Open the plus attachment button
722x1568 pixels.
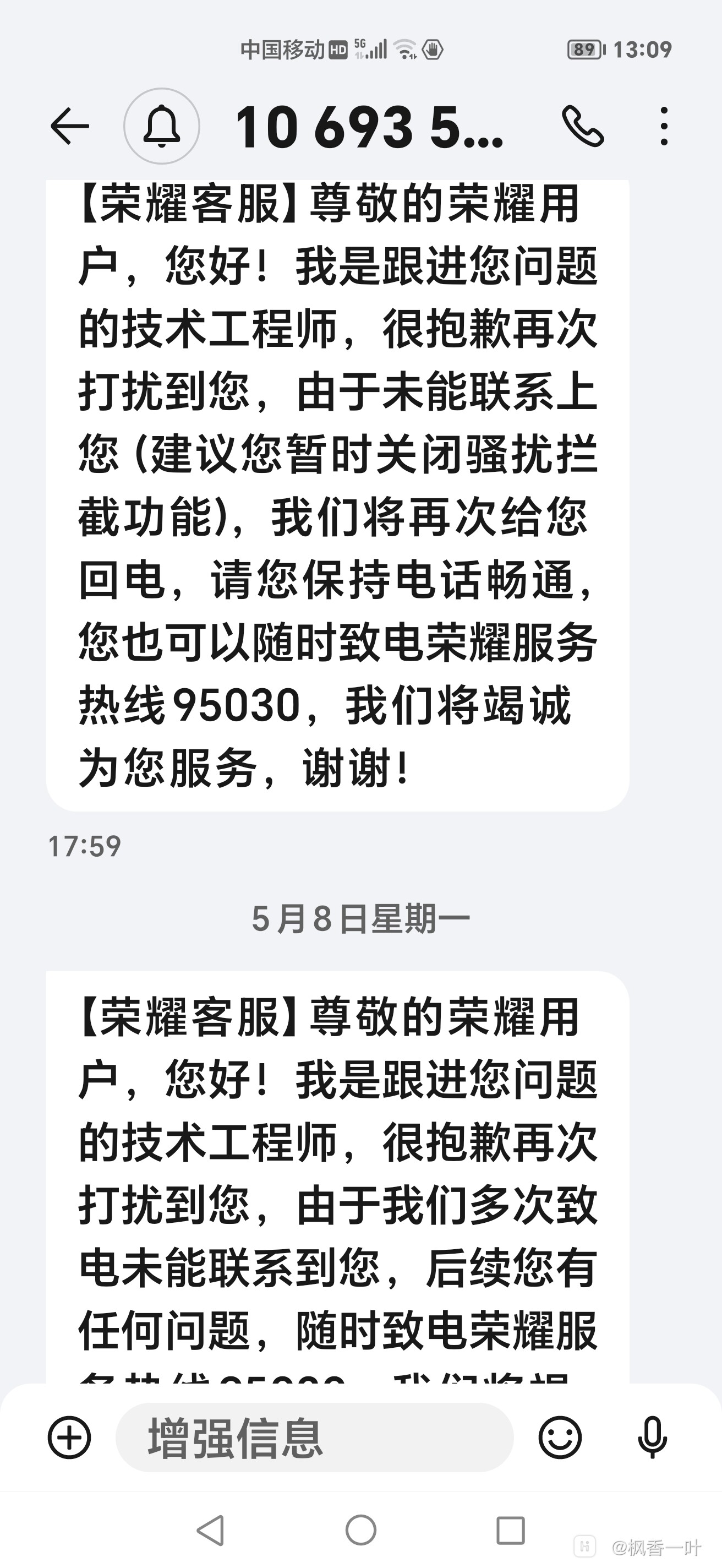pos(69,1438)
